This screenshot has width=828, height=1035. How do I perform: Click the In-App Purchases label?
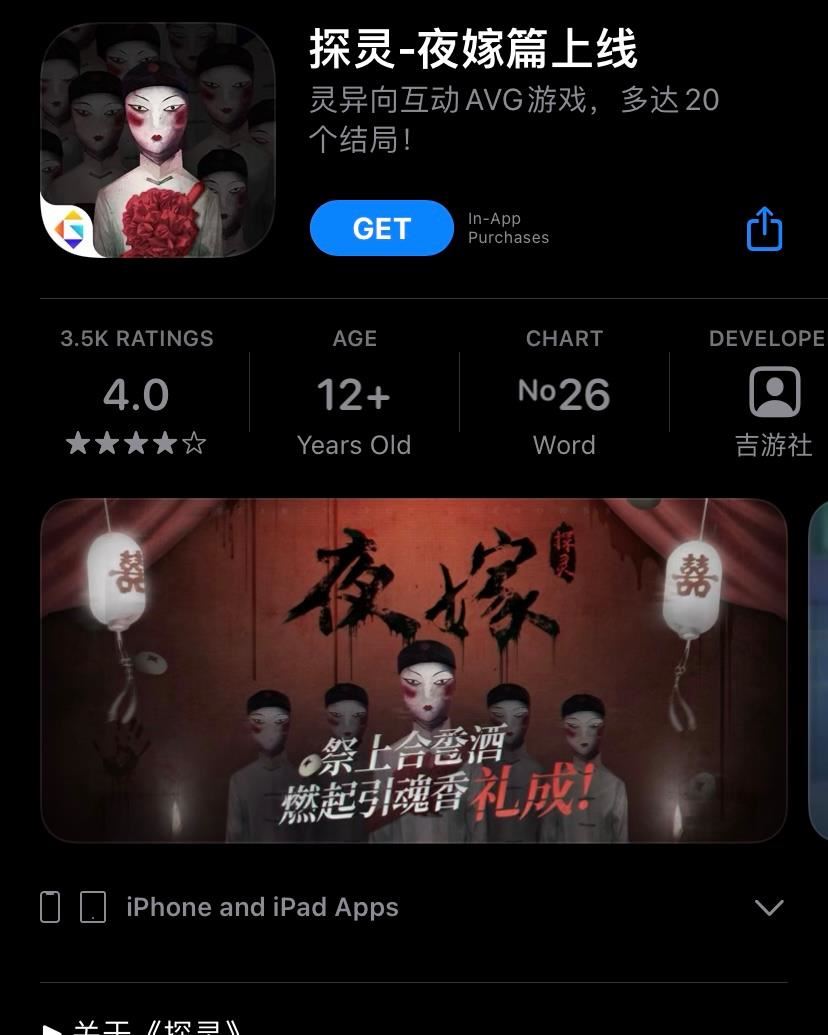pyautogui.click(x=508, y=228)
